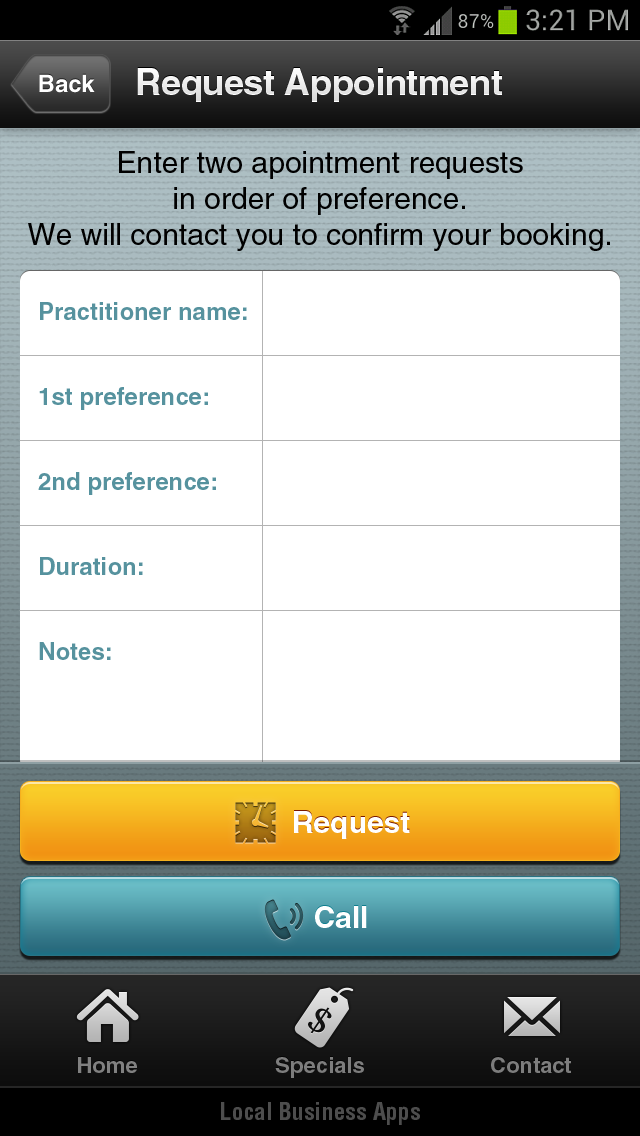Enter the practitioner name field
The width and height of the screenshot is (640, 1136).
(440, 313)
